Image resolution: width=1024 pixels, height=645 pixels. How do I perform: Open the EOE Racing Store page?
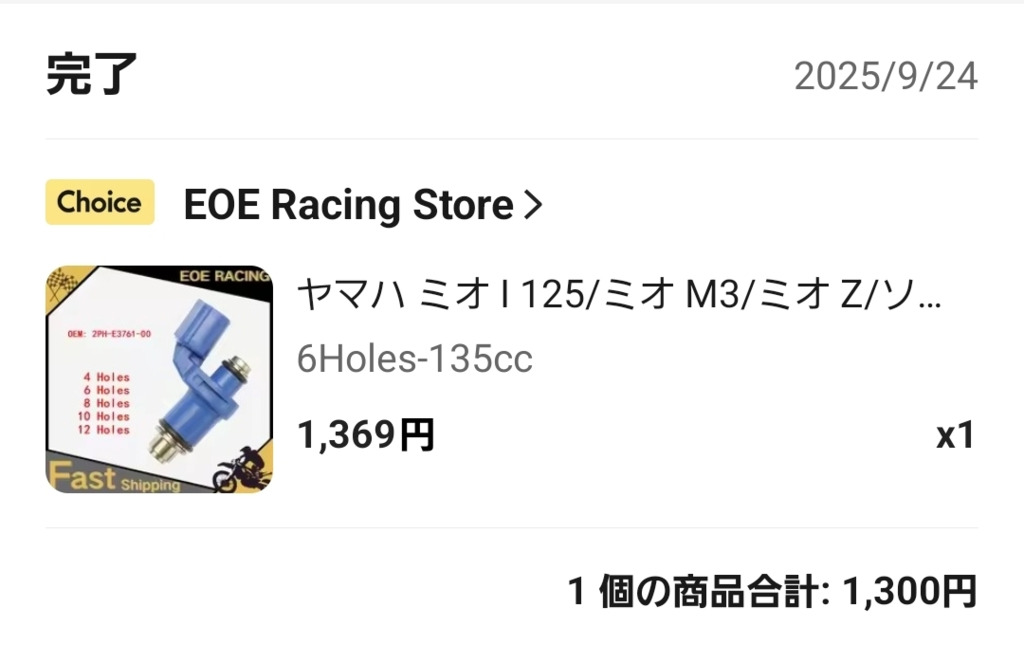(x=362, y=205)
